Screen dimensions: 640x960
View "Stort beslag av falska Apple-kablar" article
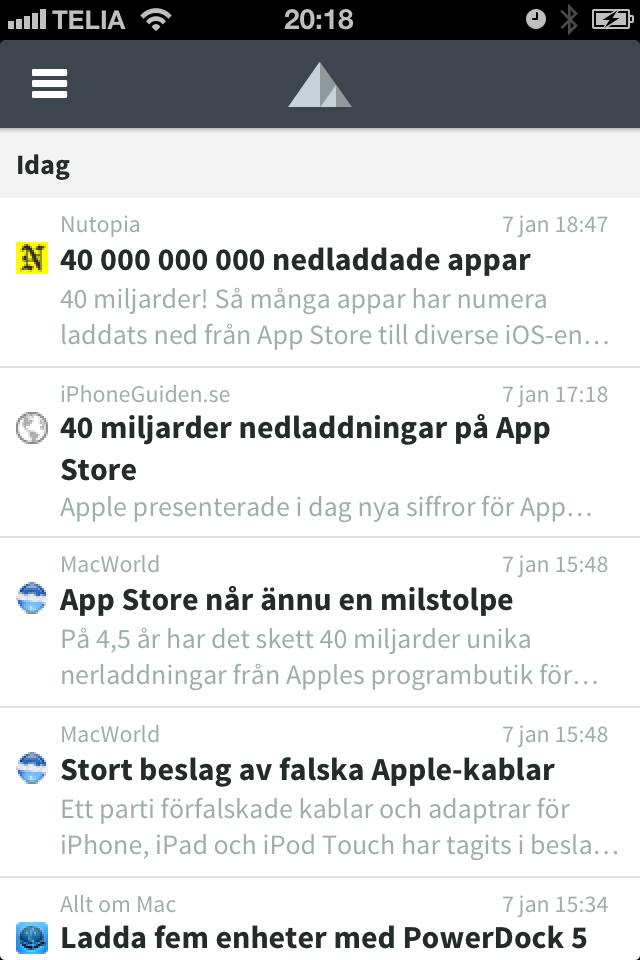[x=308, y=770]
